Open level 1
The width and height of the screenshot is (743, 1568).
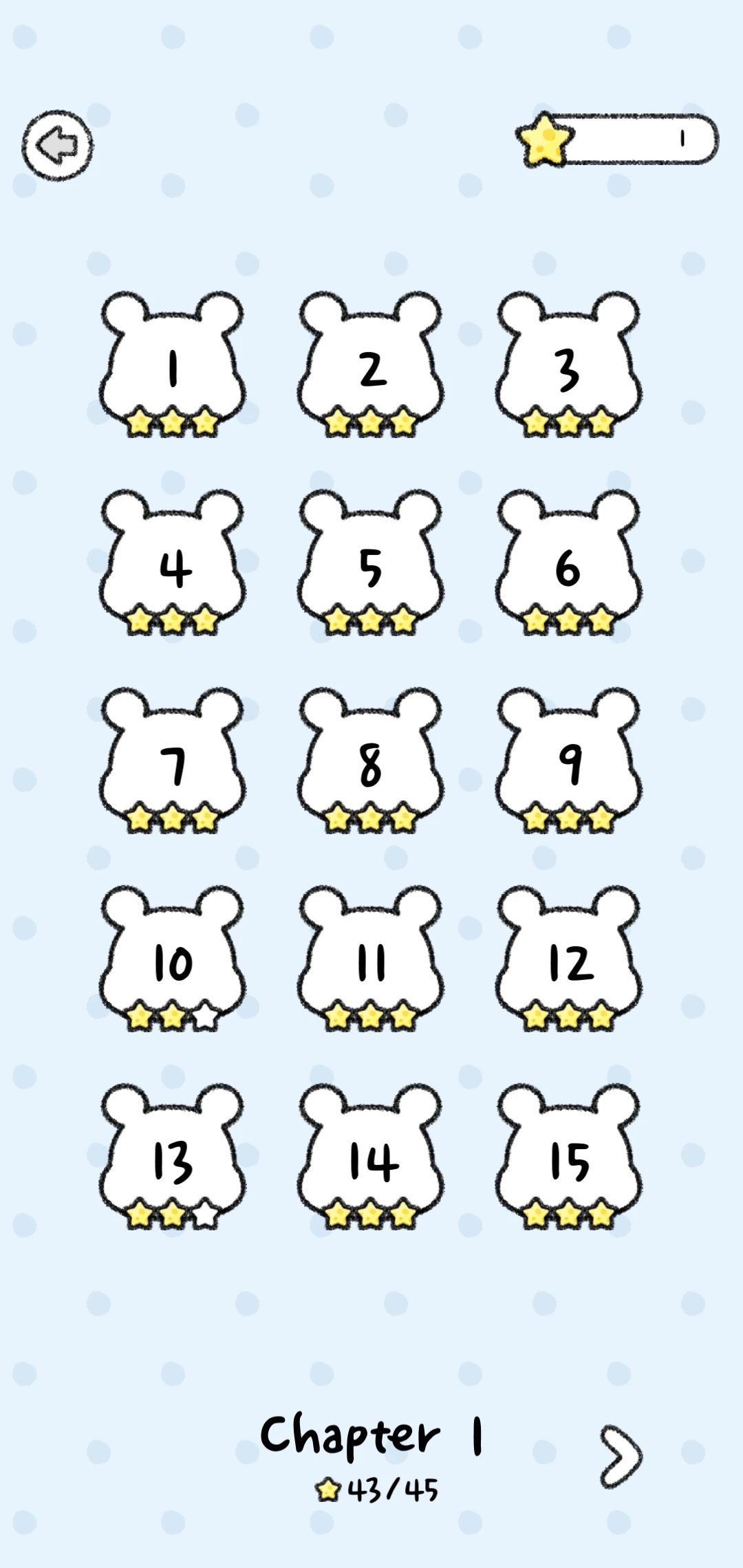(172, 364)
